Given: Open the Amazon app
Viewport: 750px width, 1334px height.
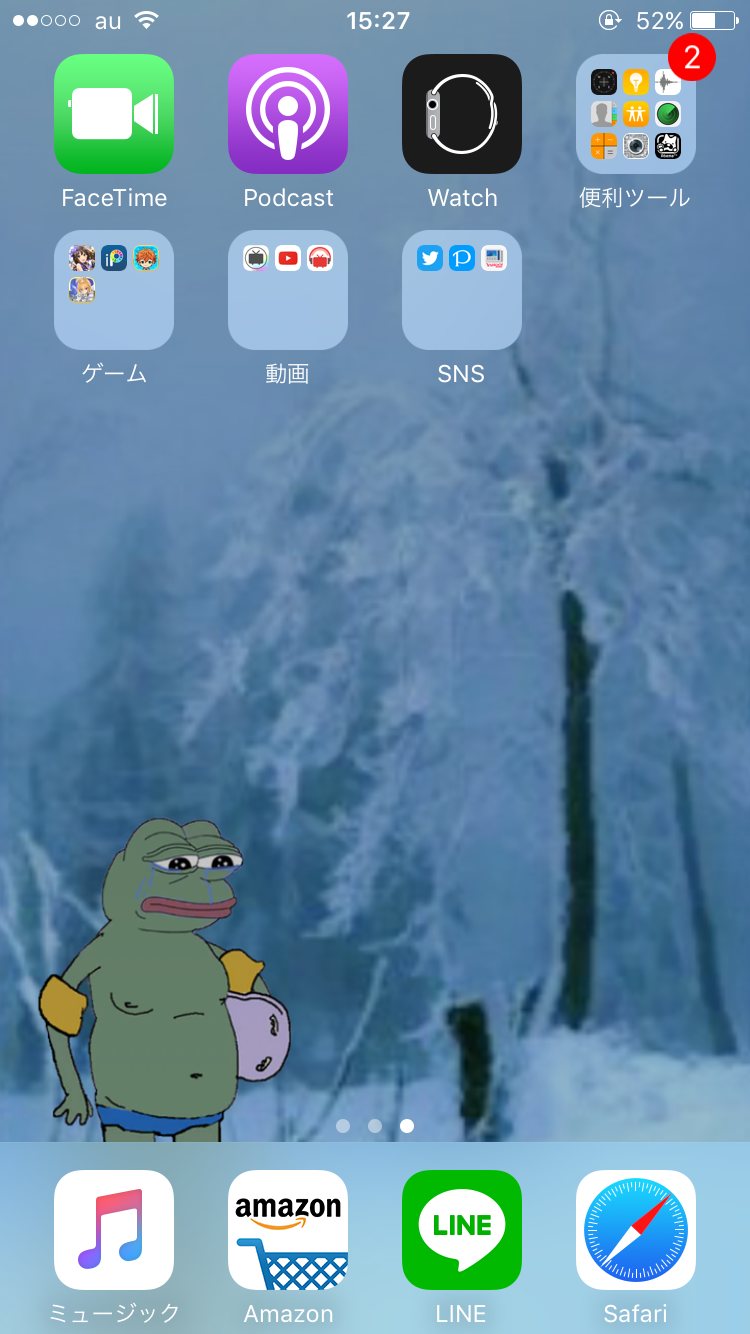Looking at the screenshot, I should click(x=288, y=1230).
